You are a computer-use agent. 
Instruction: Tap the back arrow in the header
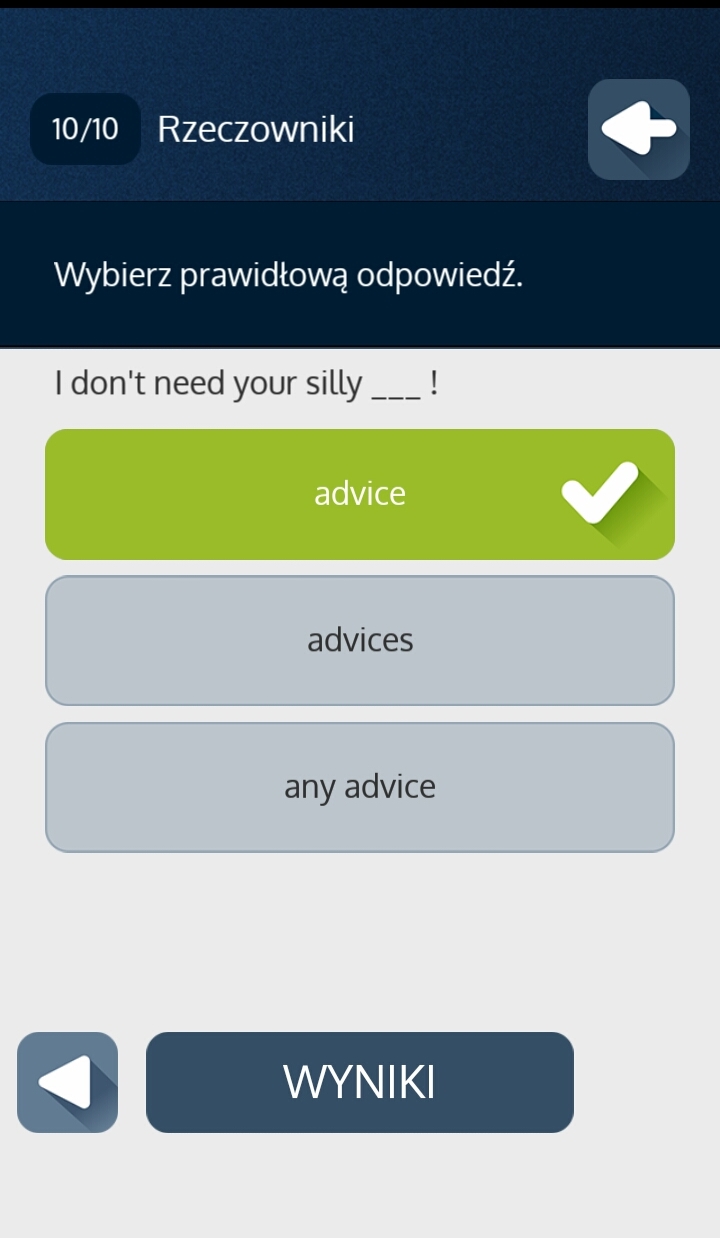point(638,129)
